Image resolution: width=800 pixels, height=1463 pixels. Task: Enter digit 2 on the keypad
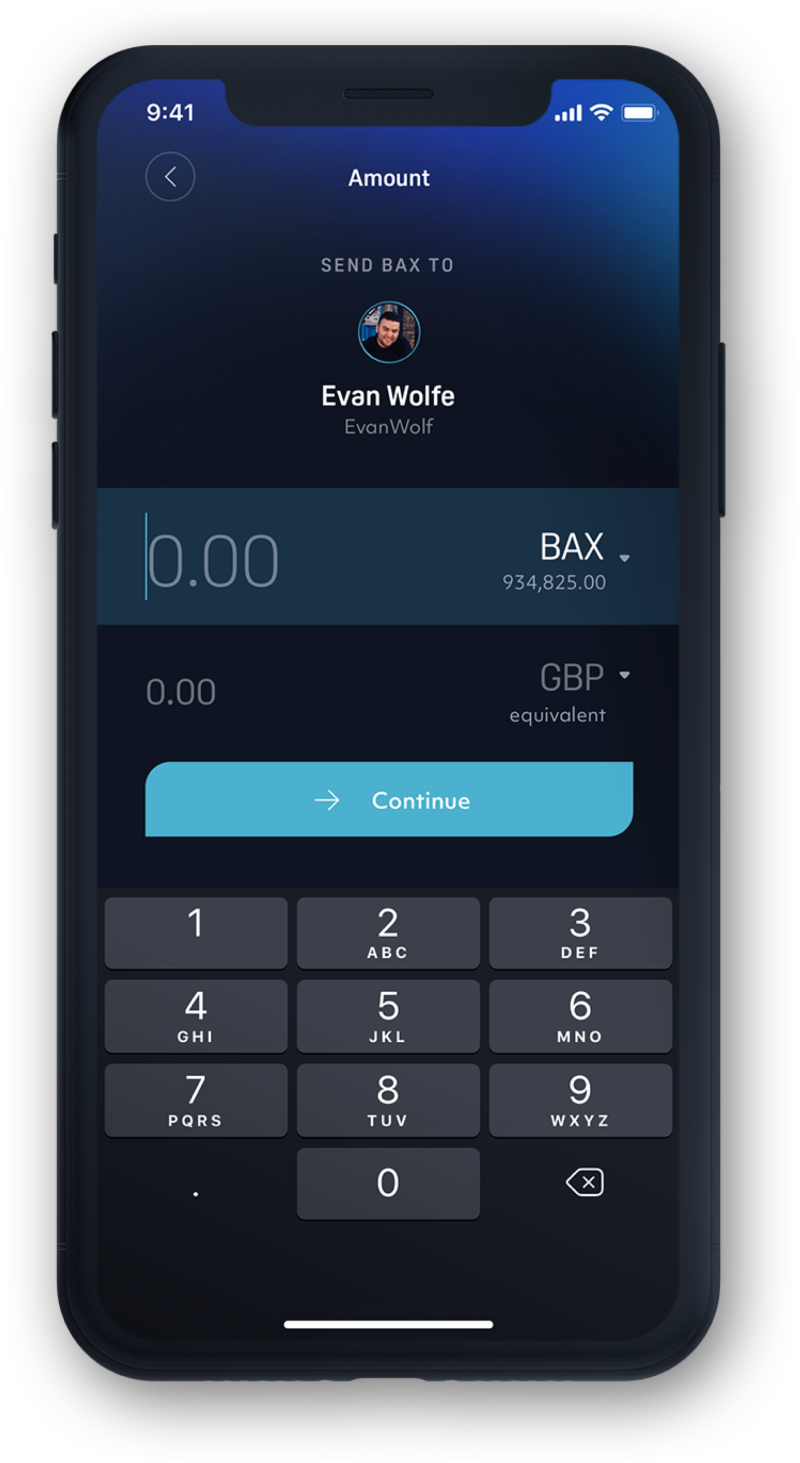coord(388,933)
